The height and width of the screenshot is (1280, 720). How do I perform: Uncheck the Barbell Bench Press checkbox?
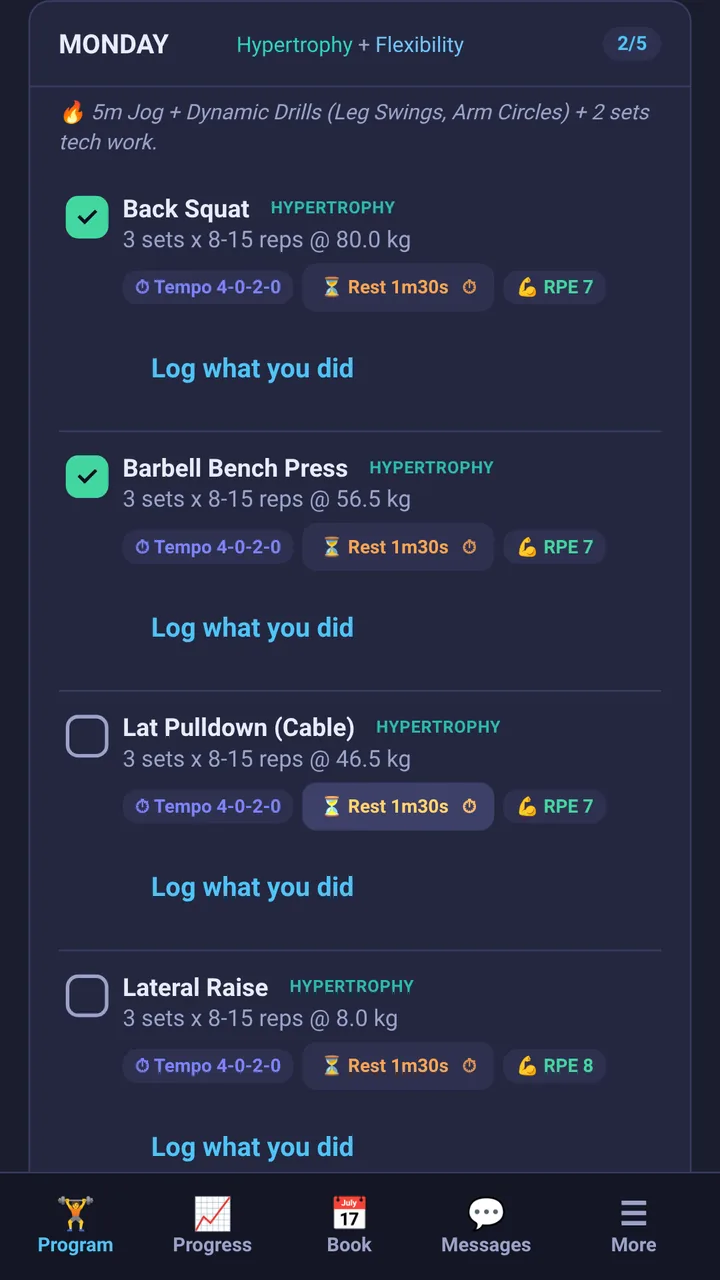click(87, 477)
